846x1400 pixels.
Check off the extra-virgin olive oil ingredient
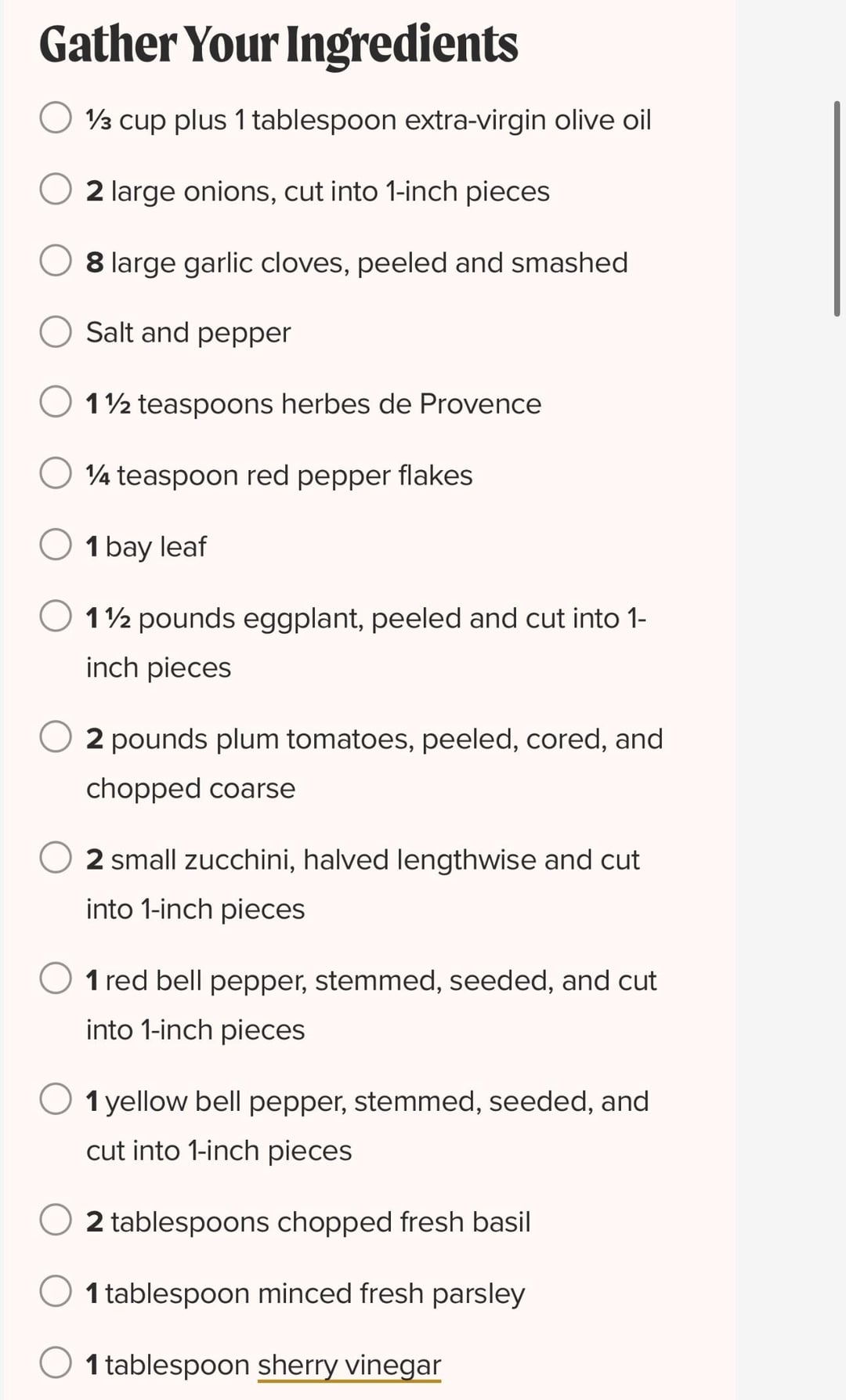click(56, 118)
